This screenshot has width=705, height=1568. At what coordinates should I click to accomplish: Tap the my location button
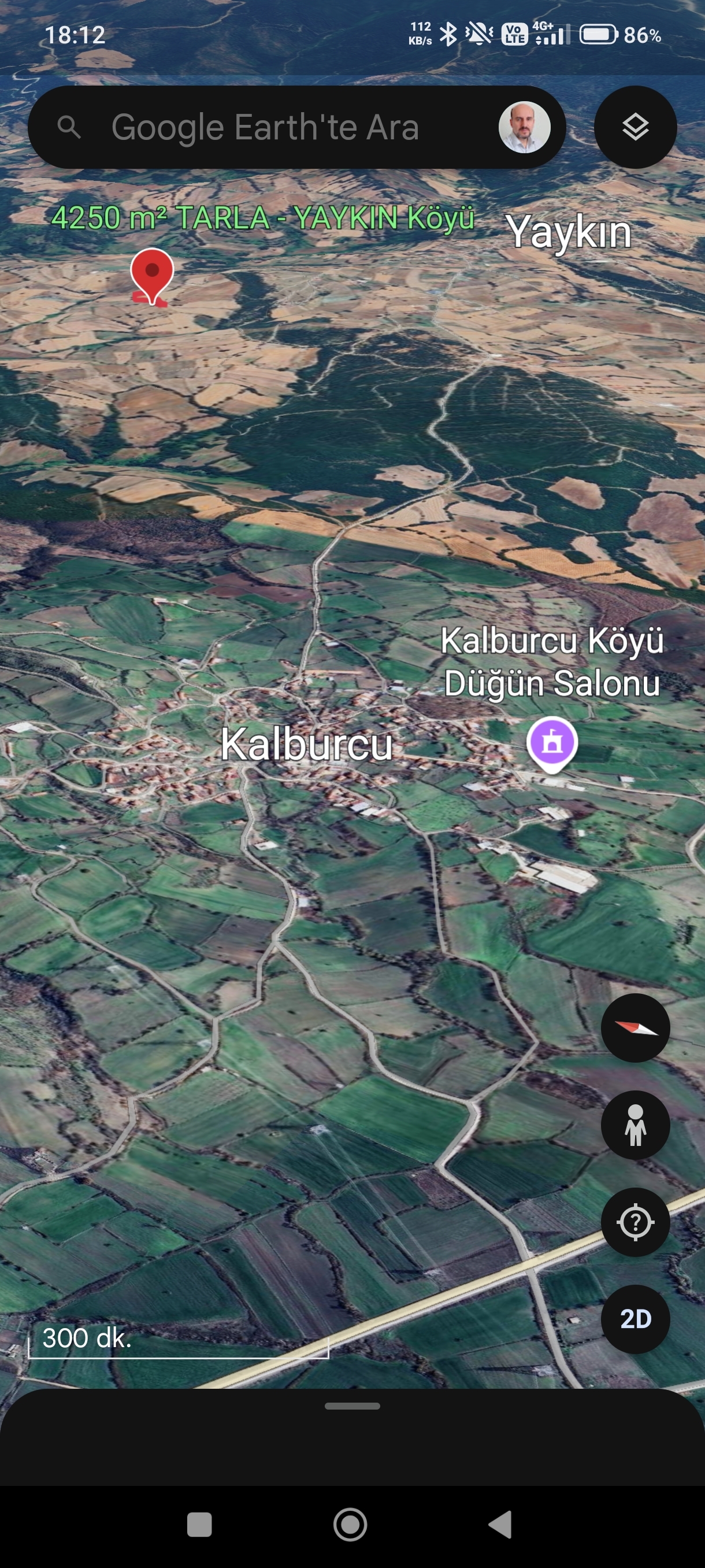[635, 1222]
